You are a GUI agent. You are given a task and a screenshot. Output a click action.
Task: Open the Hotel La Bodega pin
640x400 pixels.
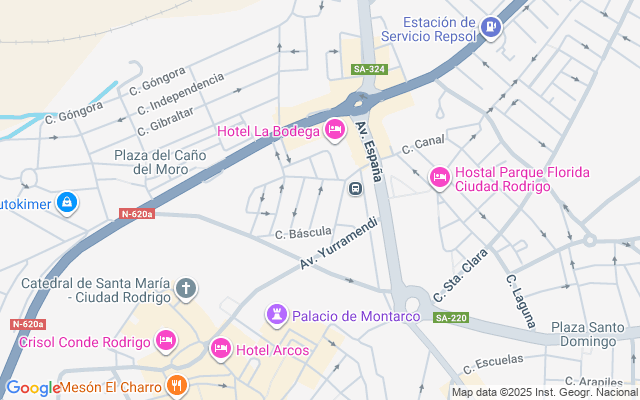coord(335,130)
